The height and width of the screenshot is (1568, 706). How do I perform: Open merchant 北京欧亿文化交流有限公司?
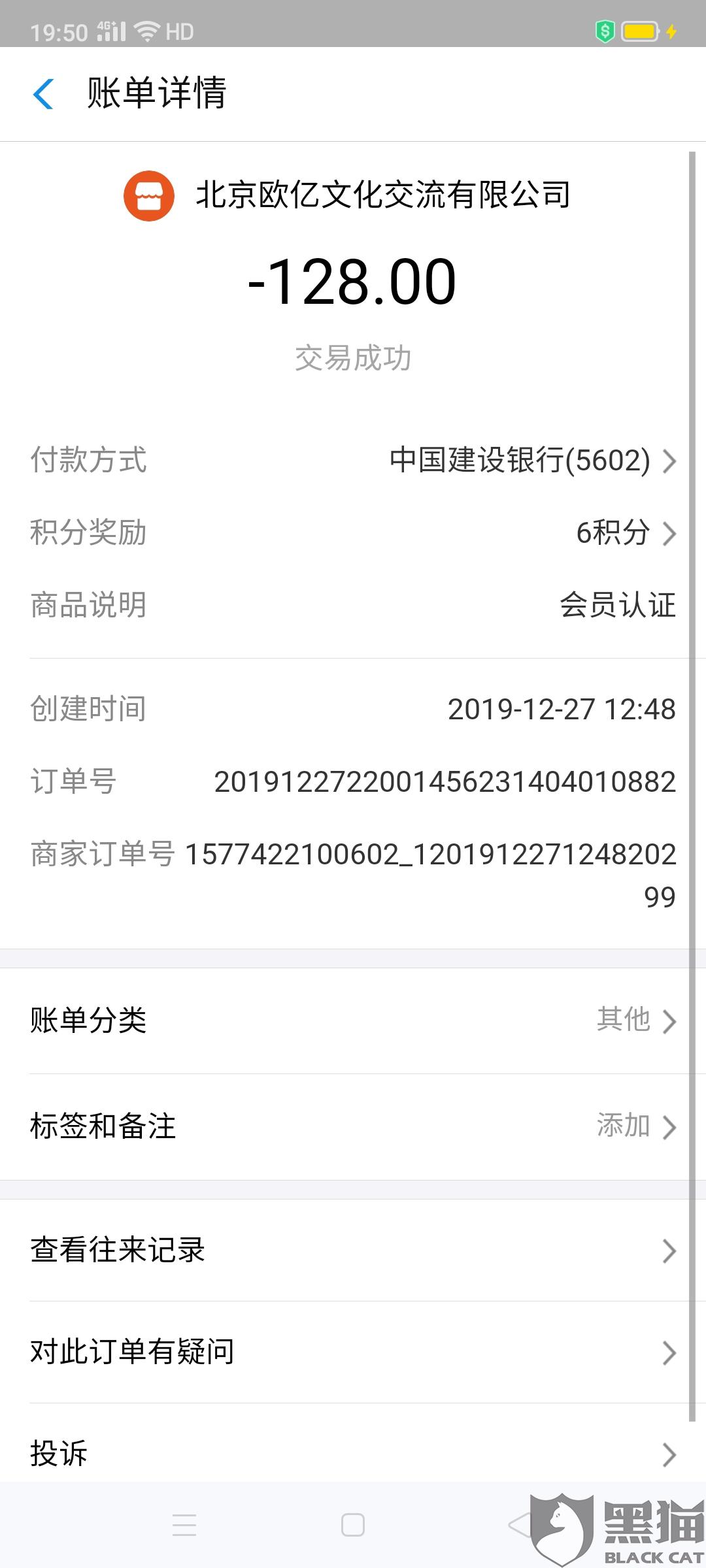point(382,195)
